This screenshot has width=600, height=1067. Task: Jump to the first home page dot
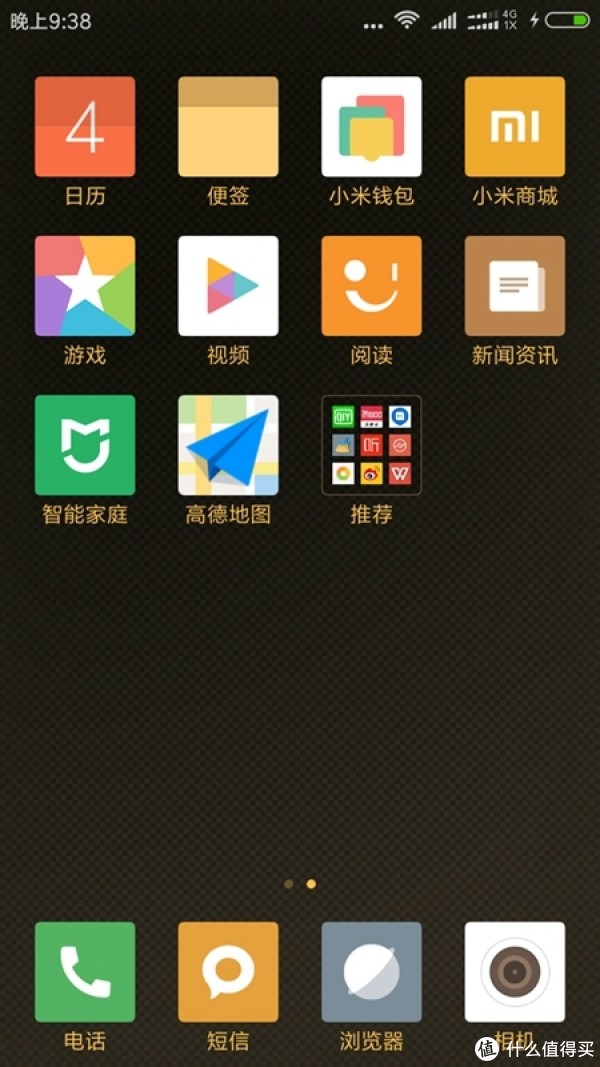tap(288, 883)
